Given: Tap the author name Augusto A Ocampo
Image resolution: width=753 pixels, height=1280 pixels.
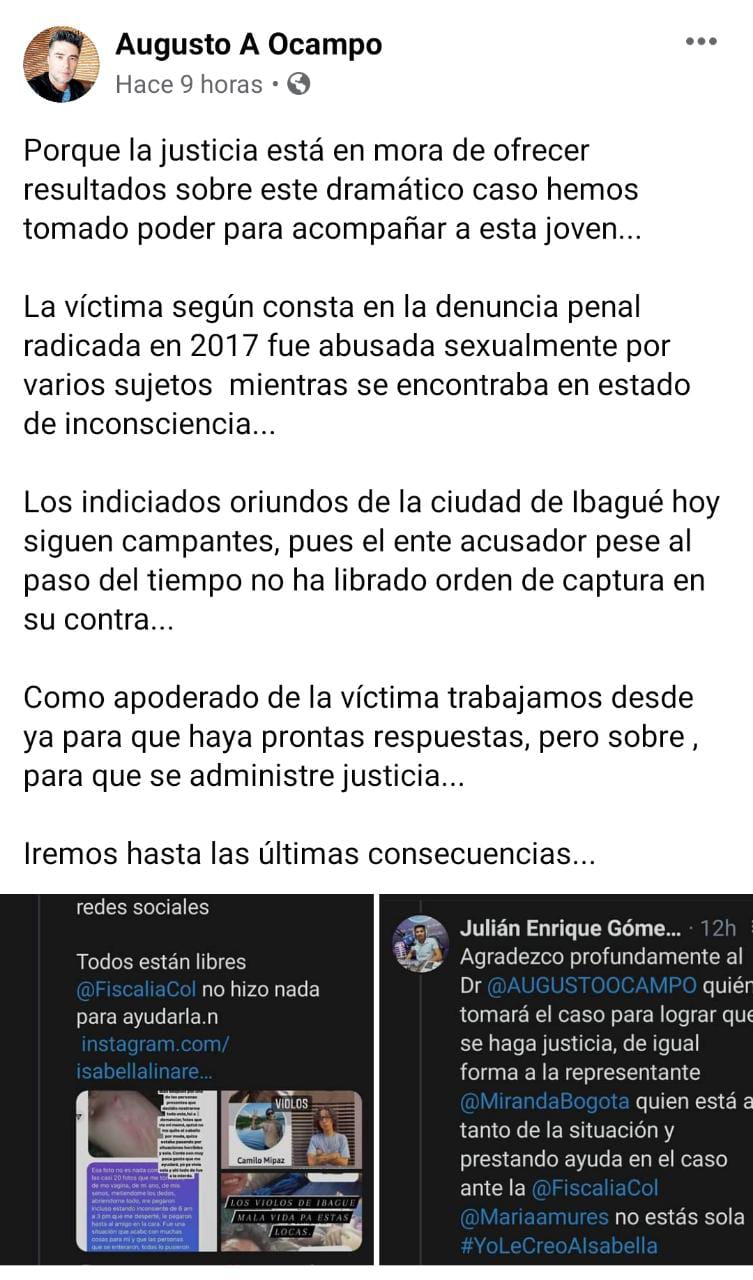Looking at the screenshot, I should 249,45.
